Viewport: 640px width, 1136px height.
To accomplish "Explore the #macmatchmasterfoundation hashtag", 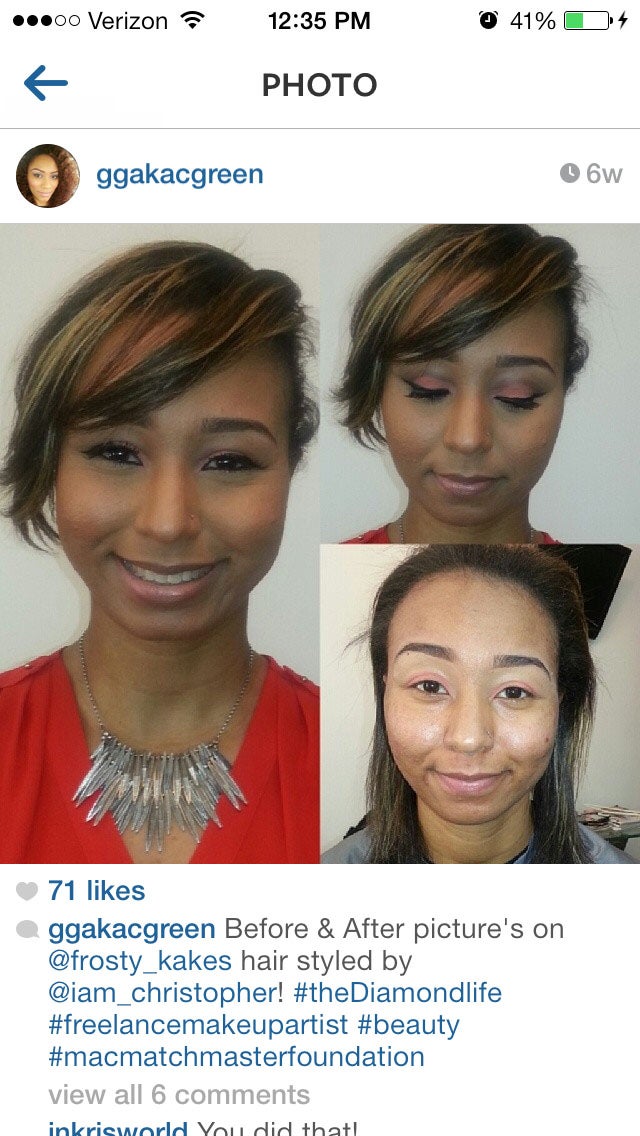I will click(x=236, y=1057).
